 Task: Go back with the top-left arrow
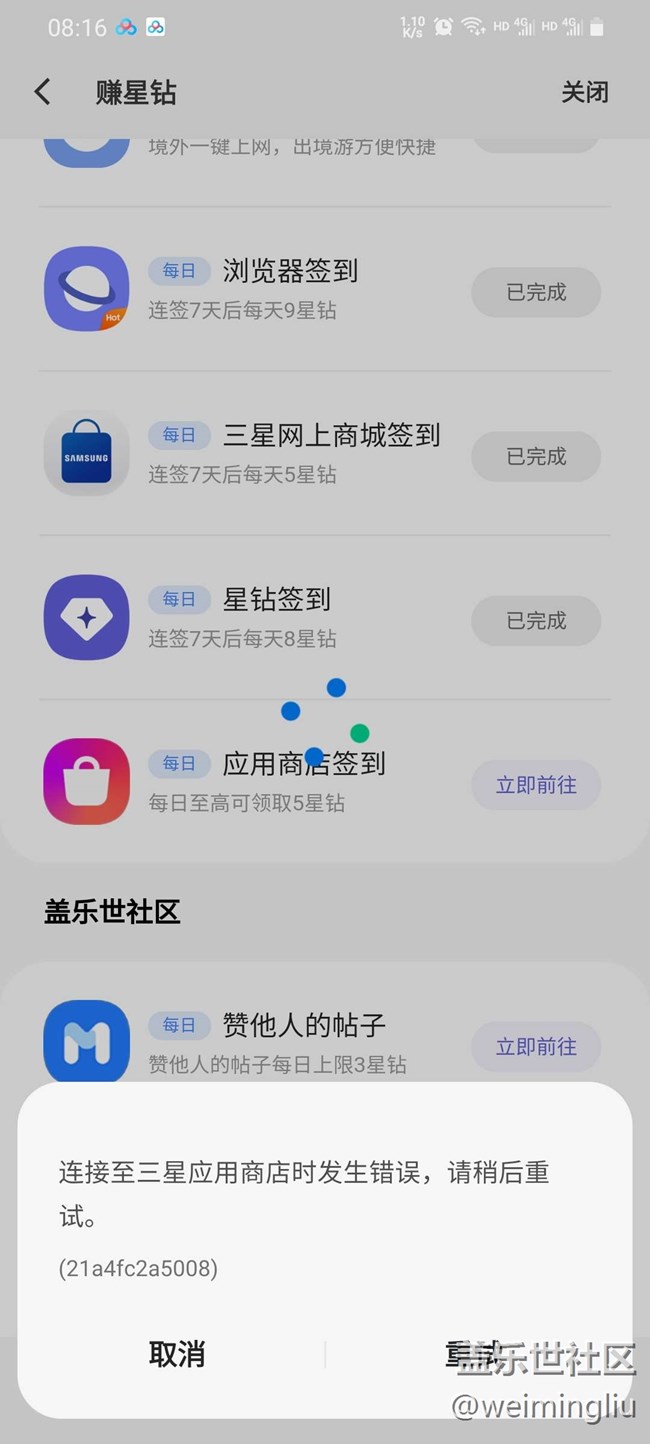(42, 92)
